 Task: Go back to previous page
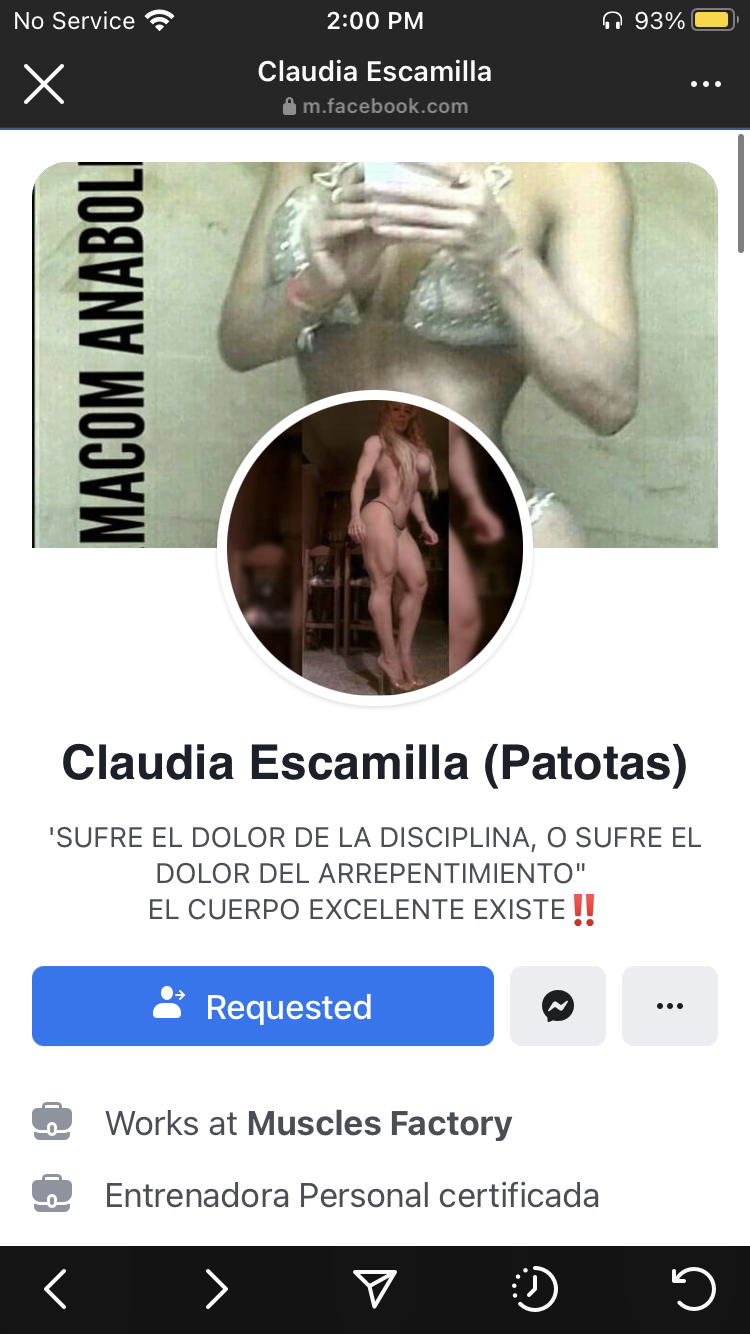point(56,1290)
